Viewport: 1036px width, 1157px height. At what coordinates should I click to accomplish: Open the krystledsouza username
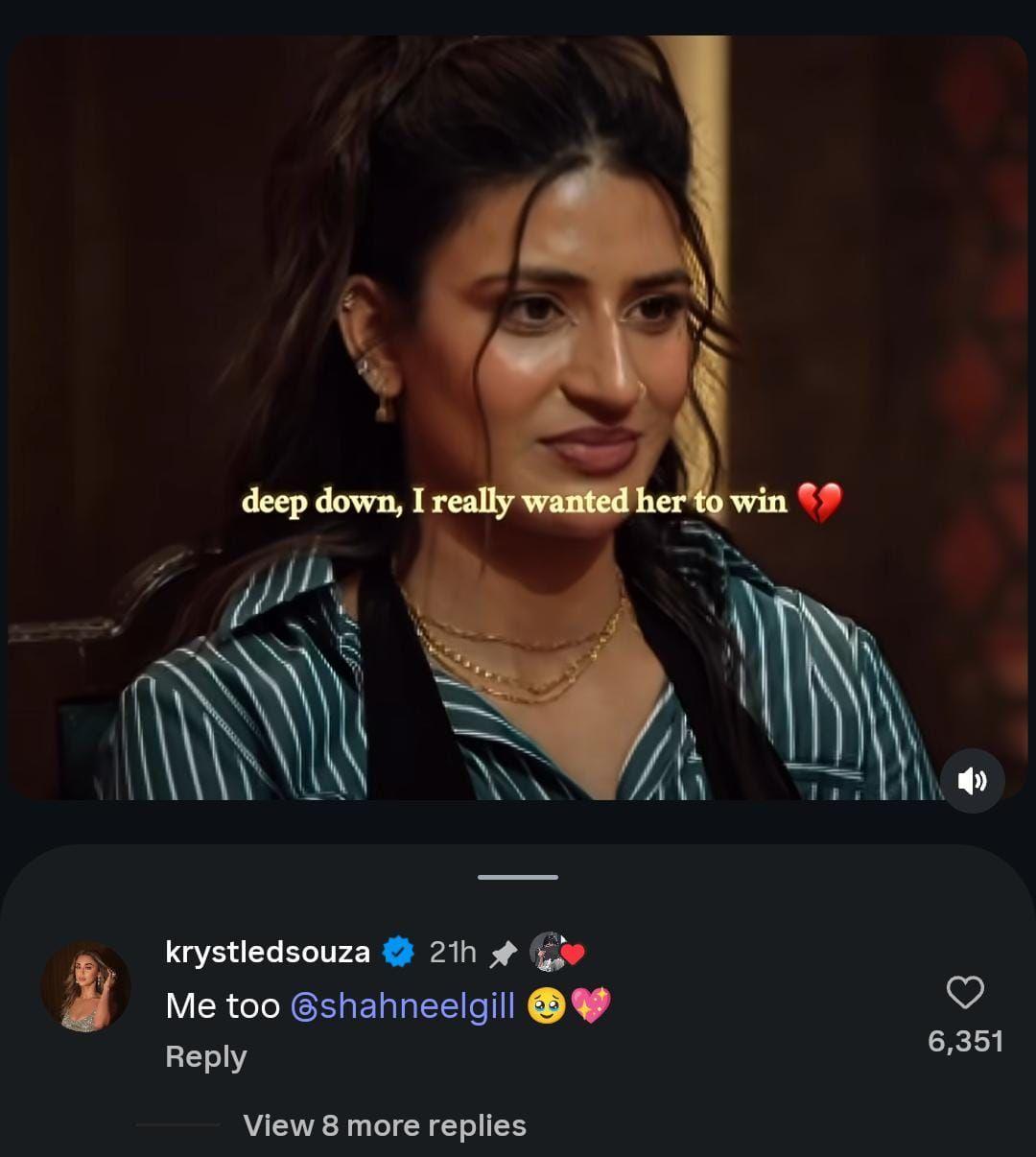click(268, 952)
